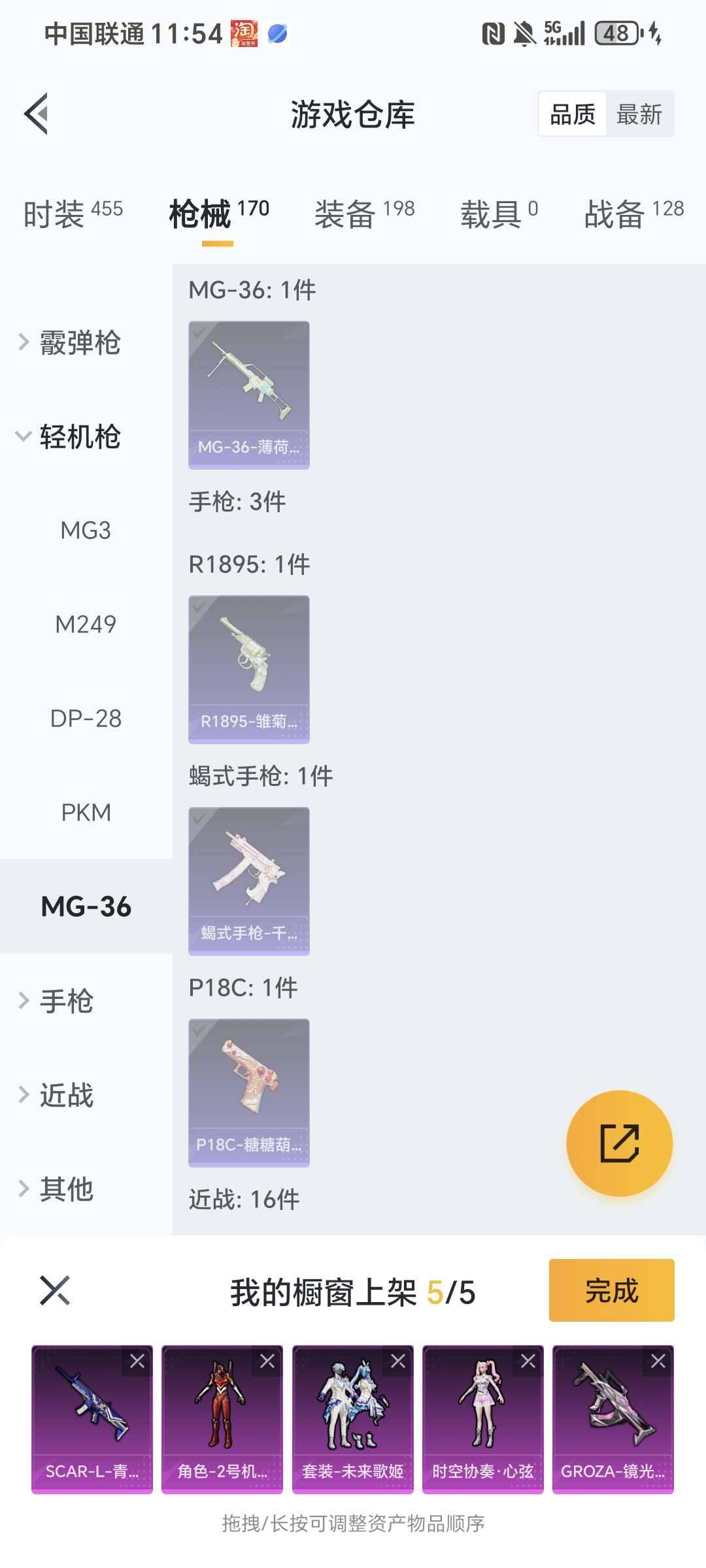This screenshot has width=706, height=1568.
Task: Select MG3 in the sidebar
Action: coord(86,531)
